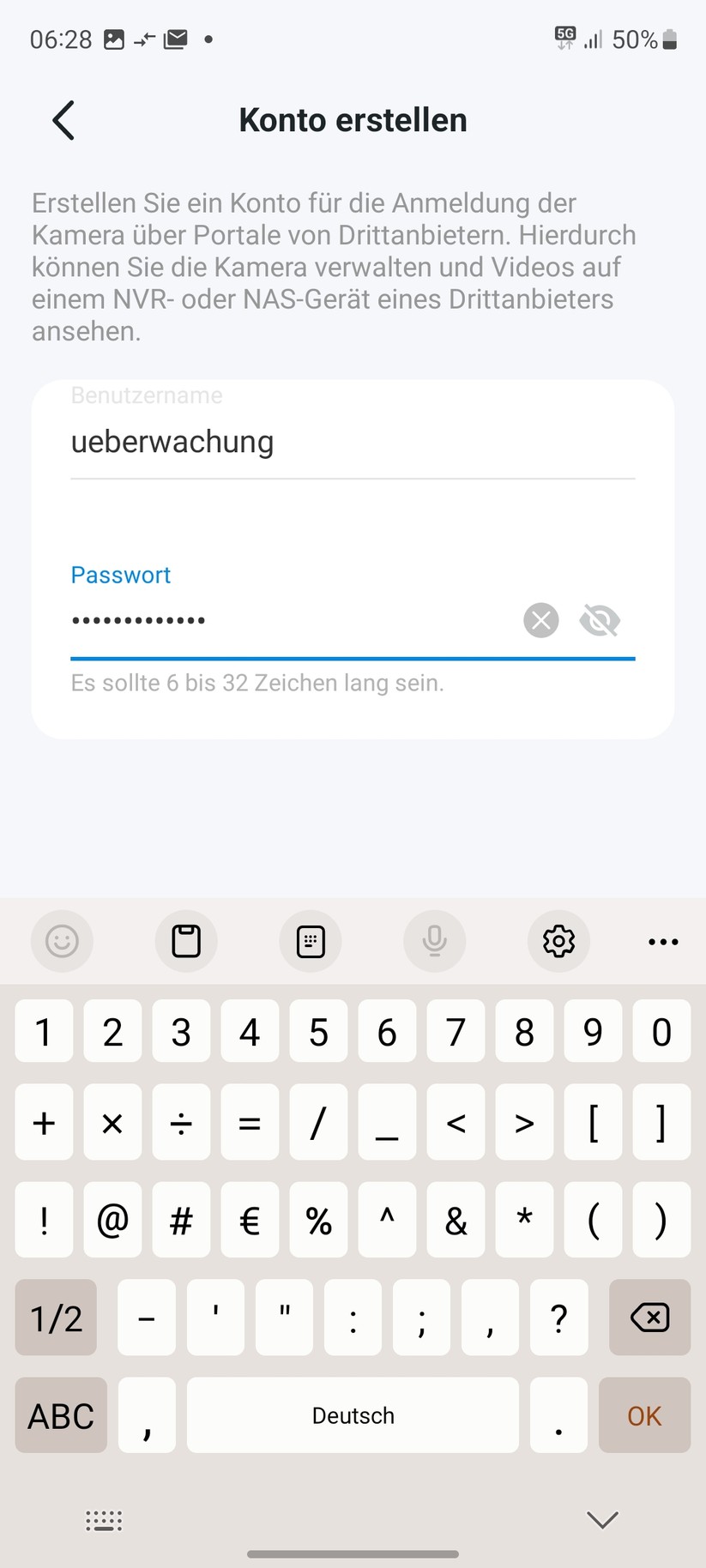Show the password by tapping the eye icon

[x=600, y=619]
